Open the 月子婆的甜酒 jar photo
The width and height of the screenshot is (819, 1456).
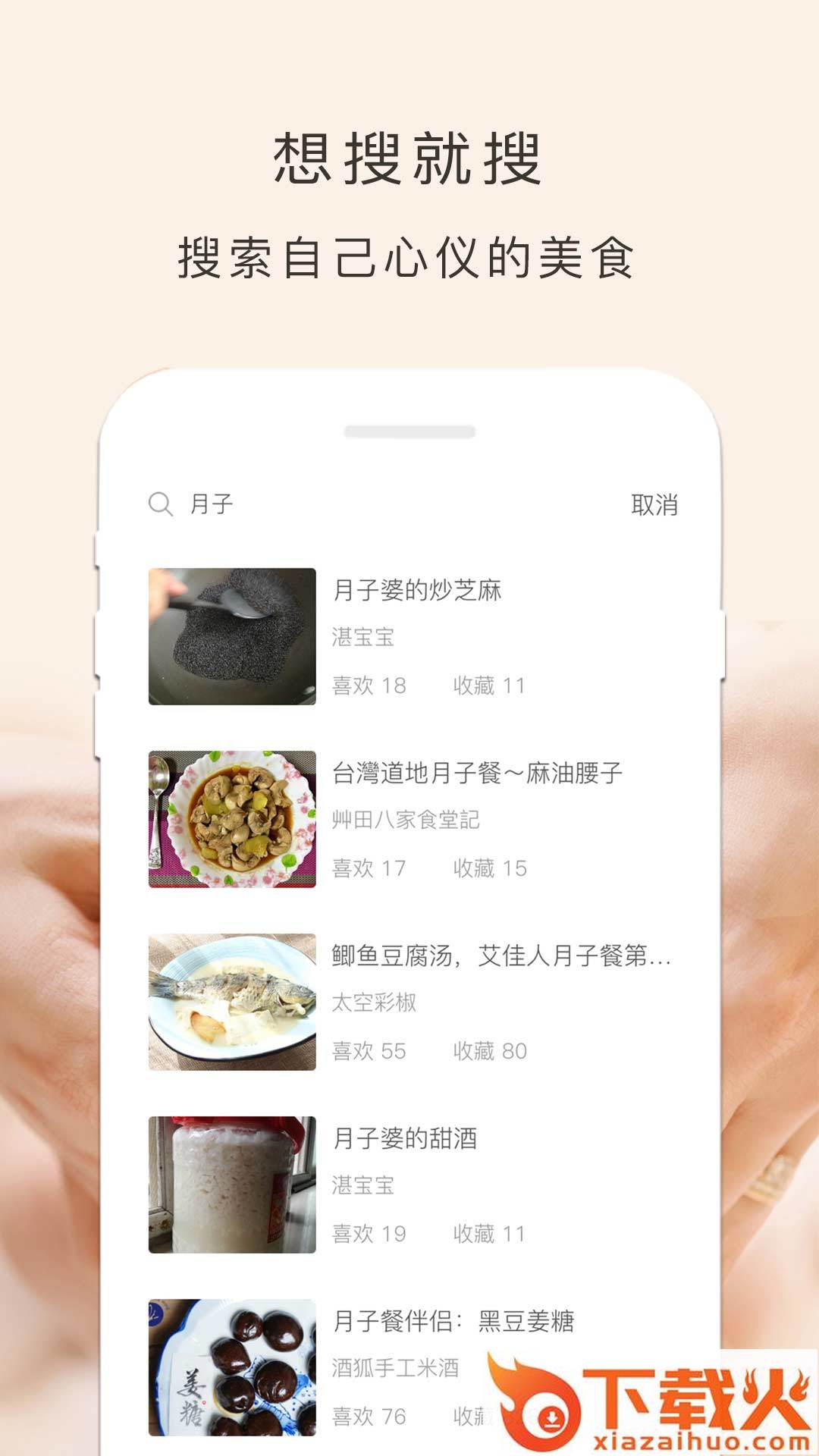[231, 1179]
